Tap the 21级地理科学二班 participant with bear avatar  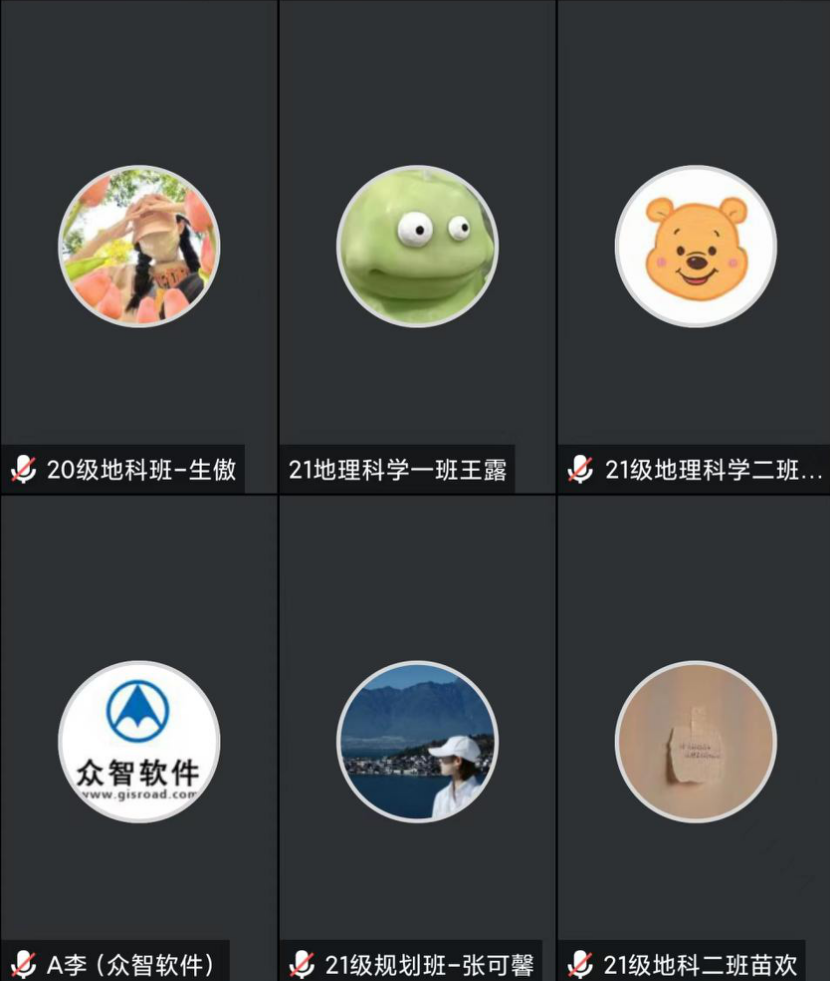pyautogui.click(x=695, y=246)
